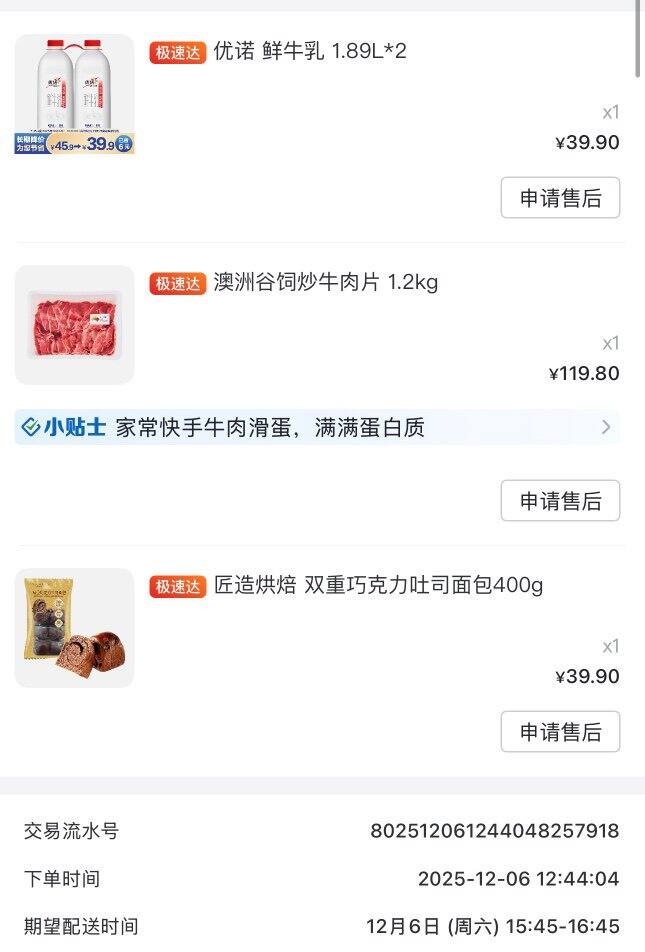Apply for after-sales on 匠造烘焙 吐司面包
The width and height of the screenshot is (645, 952).
pos(560,732)
